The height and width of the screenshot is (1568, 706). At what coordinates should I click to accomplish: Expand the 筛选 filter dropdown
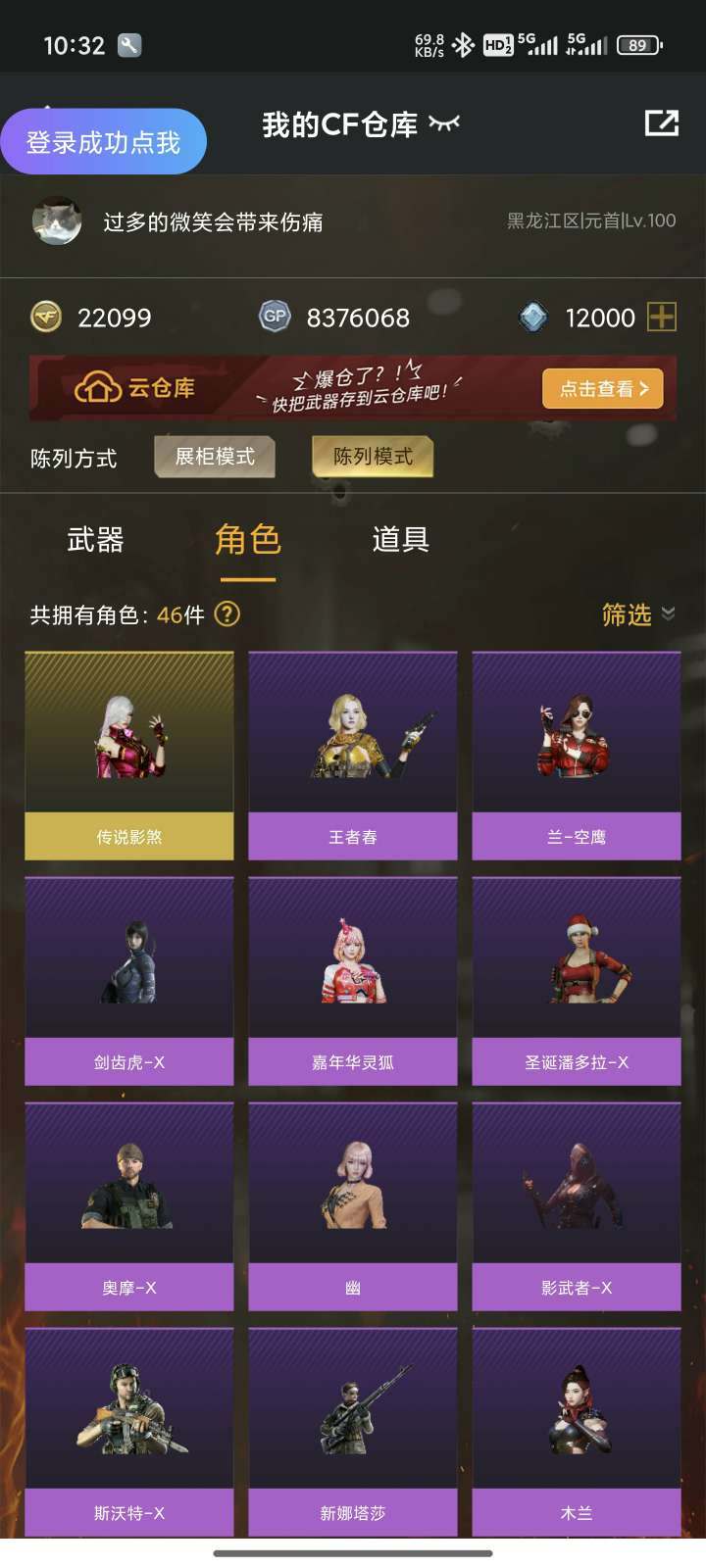(638, 614)
